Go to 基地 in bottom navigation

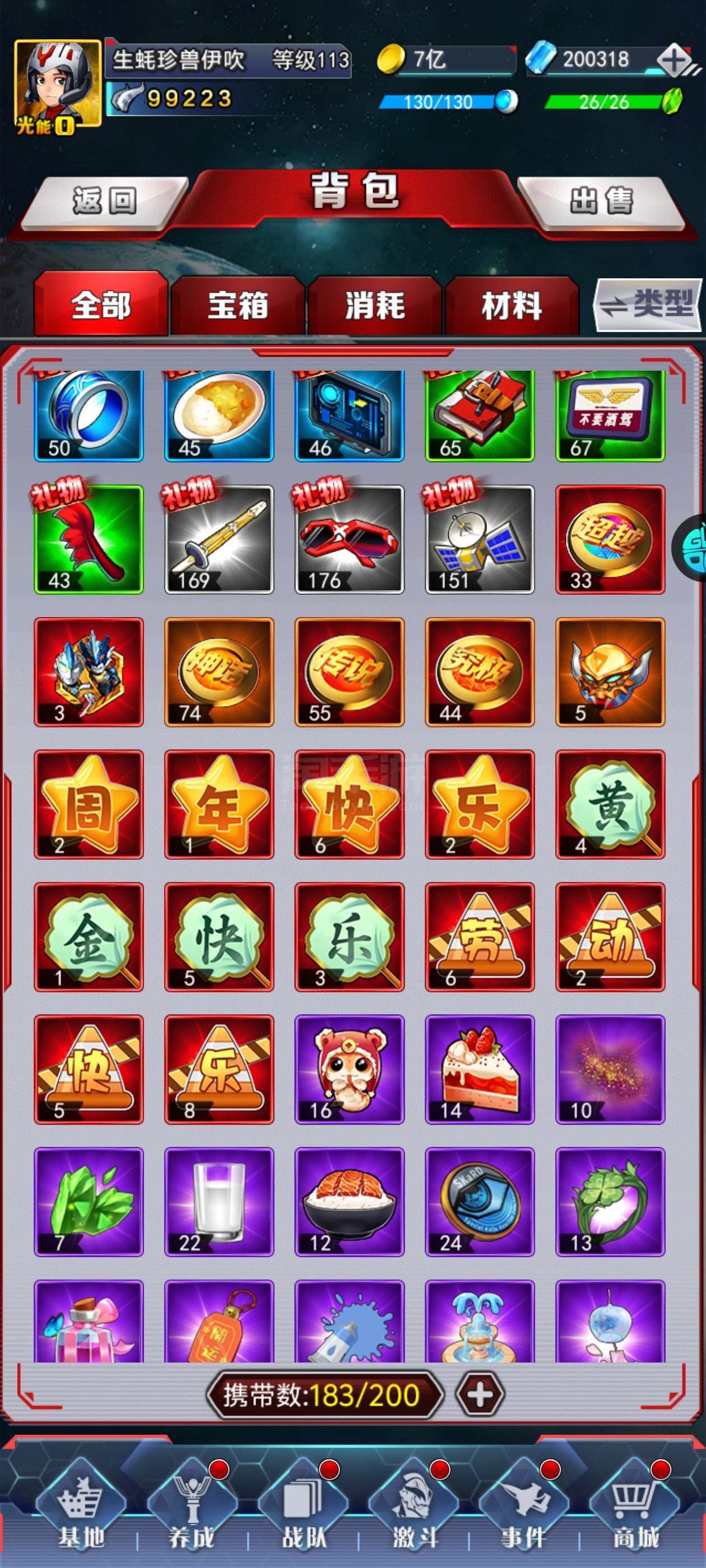click(81, 1510)
